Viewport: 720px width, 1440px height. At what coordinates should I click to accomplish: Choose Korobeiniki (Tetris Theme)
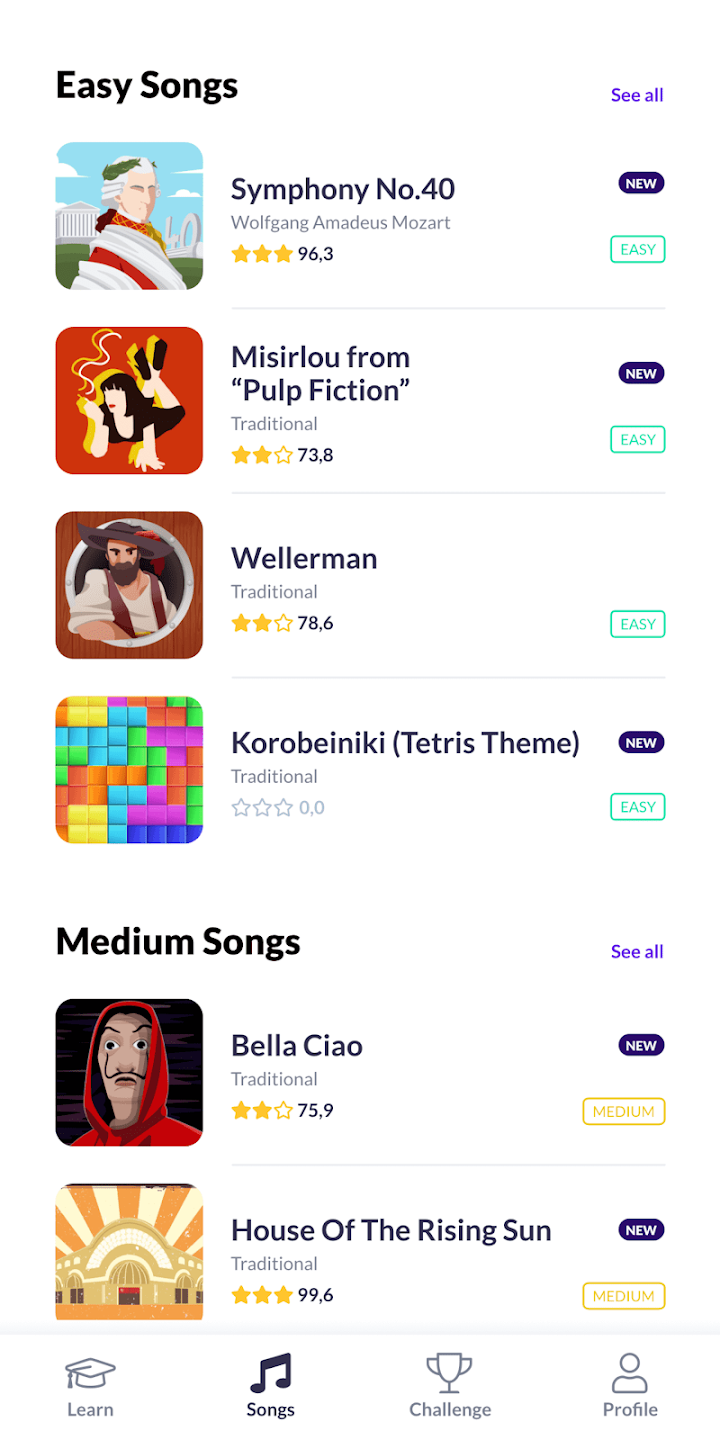tap(405, 743)
